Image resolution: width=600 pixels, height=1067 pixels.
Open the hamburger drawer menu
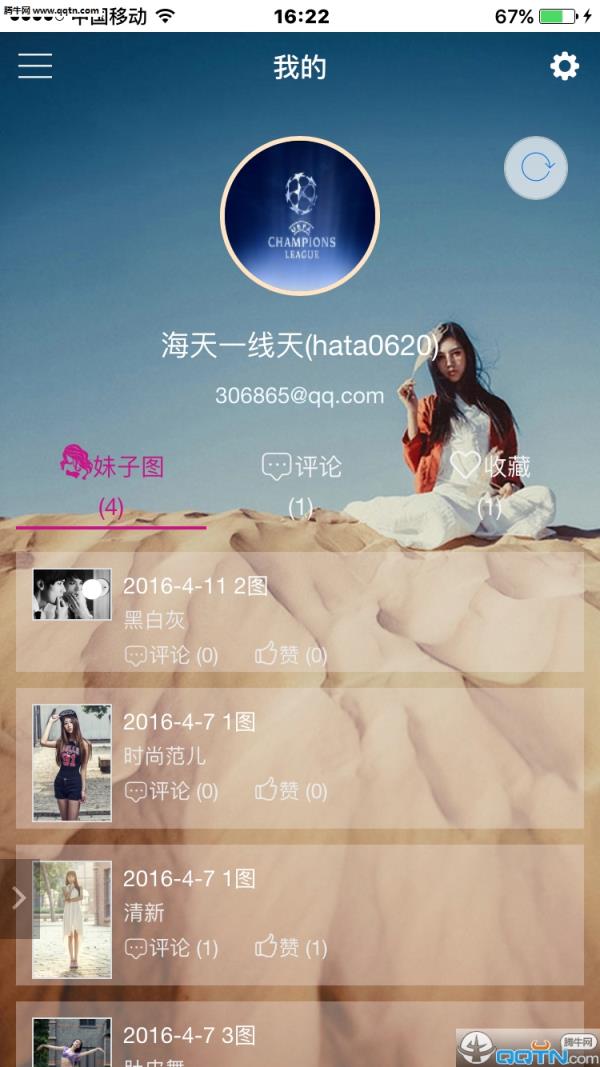[x=35, y=66]
